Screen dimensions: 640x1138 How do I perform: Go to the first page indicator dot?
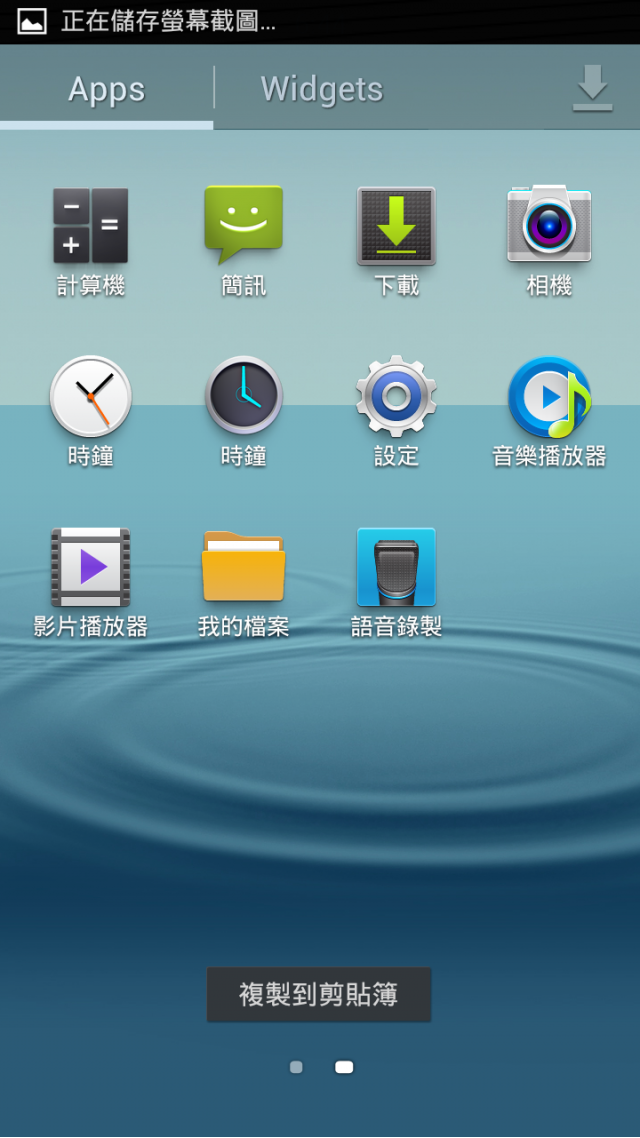[296, 1067]
